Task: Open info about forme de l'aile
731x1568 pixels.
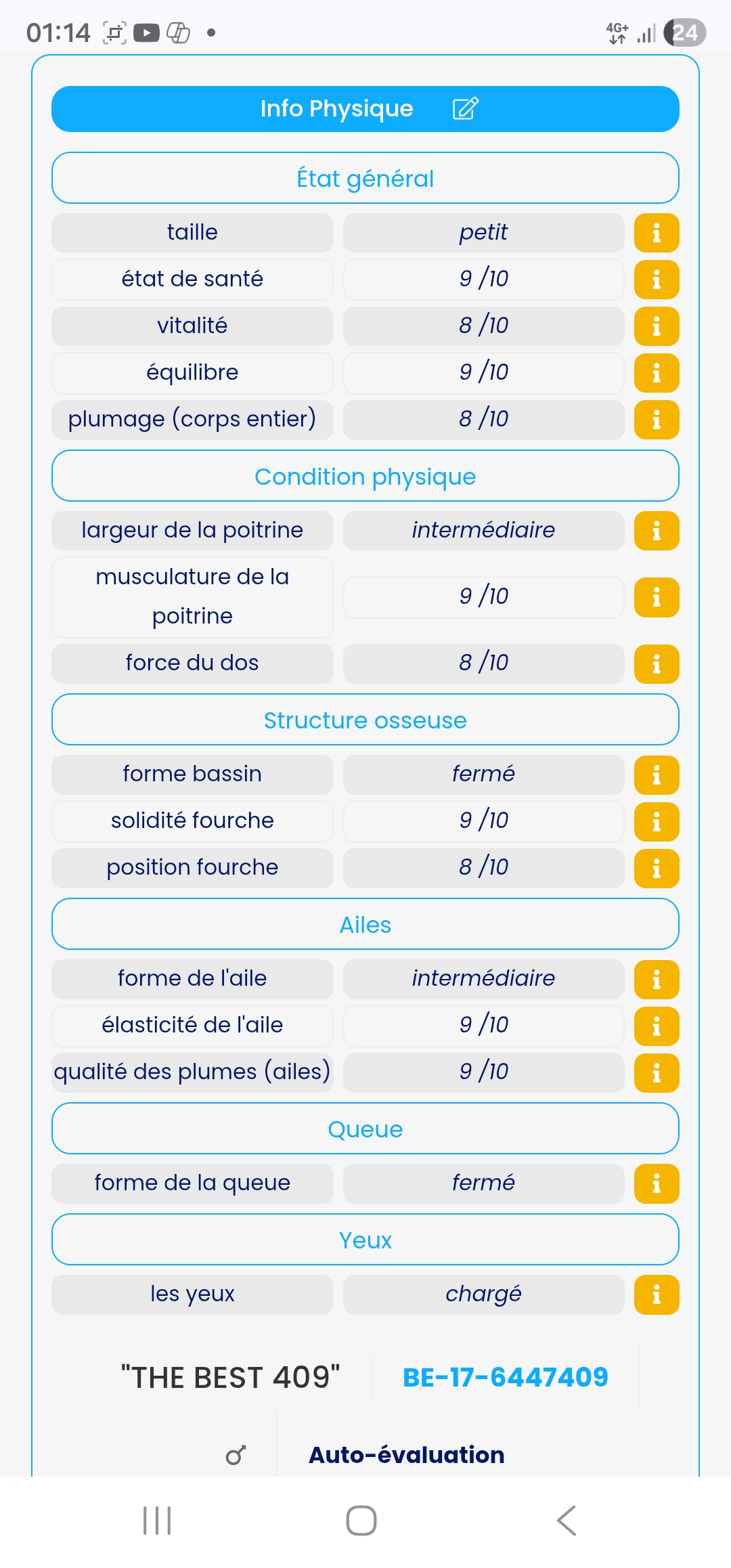Action: tap(656, 979)
